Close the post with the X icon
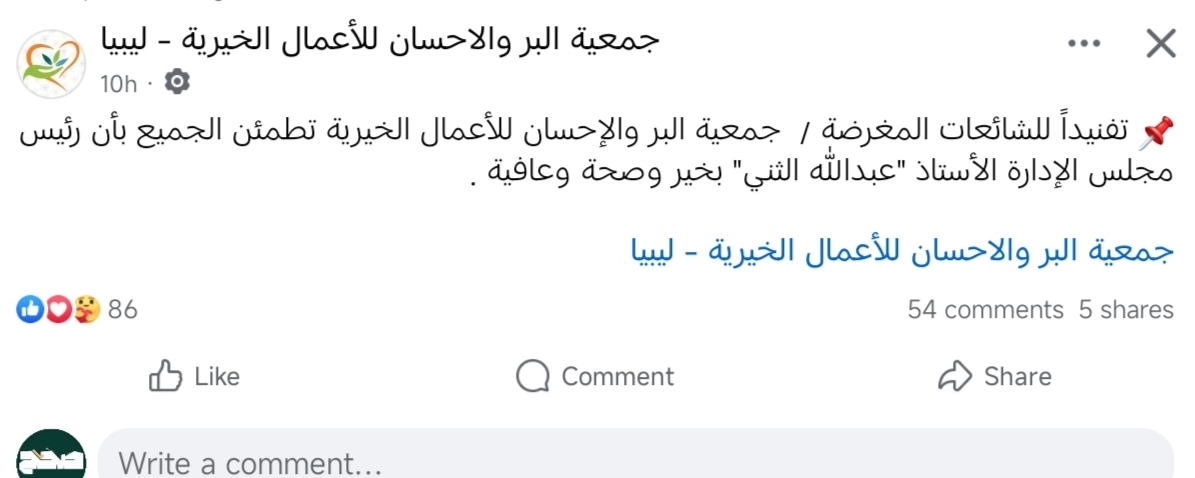The image size is (1195, 478). (x=1160, y=44)
